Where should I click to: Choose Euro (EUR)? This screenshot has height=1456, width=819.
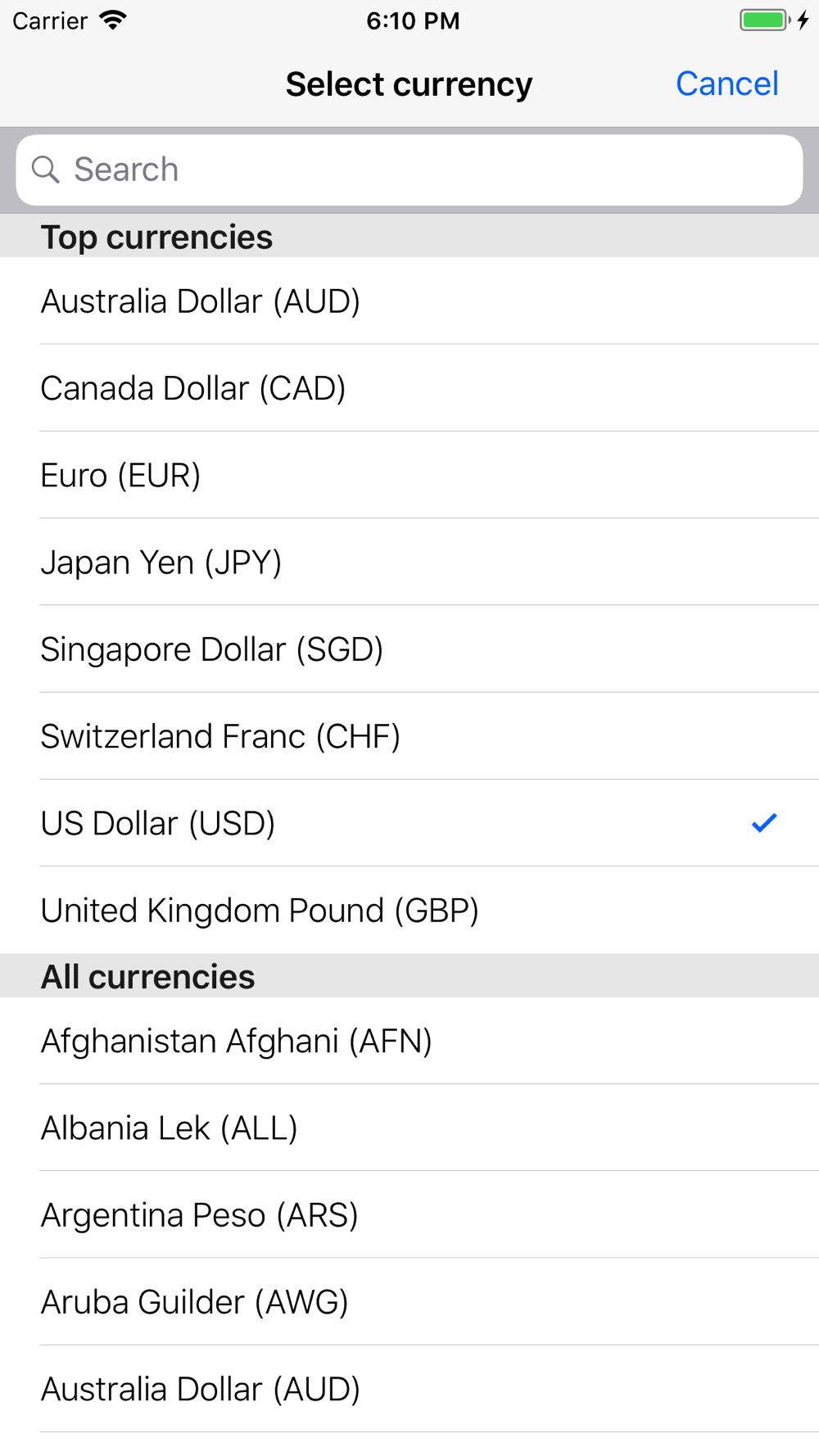(409, 475)
